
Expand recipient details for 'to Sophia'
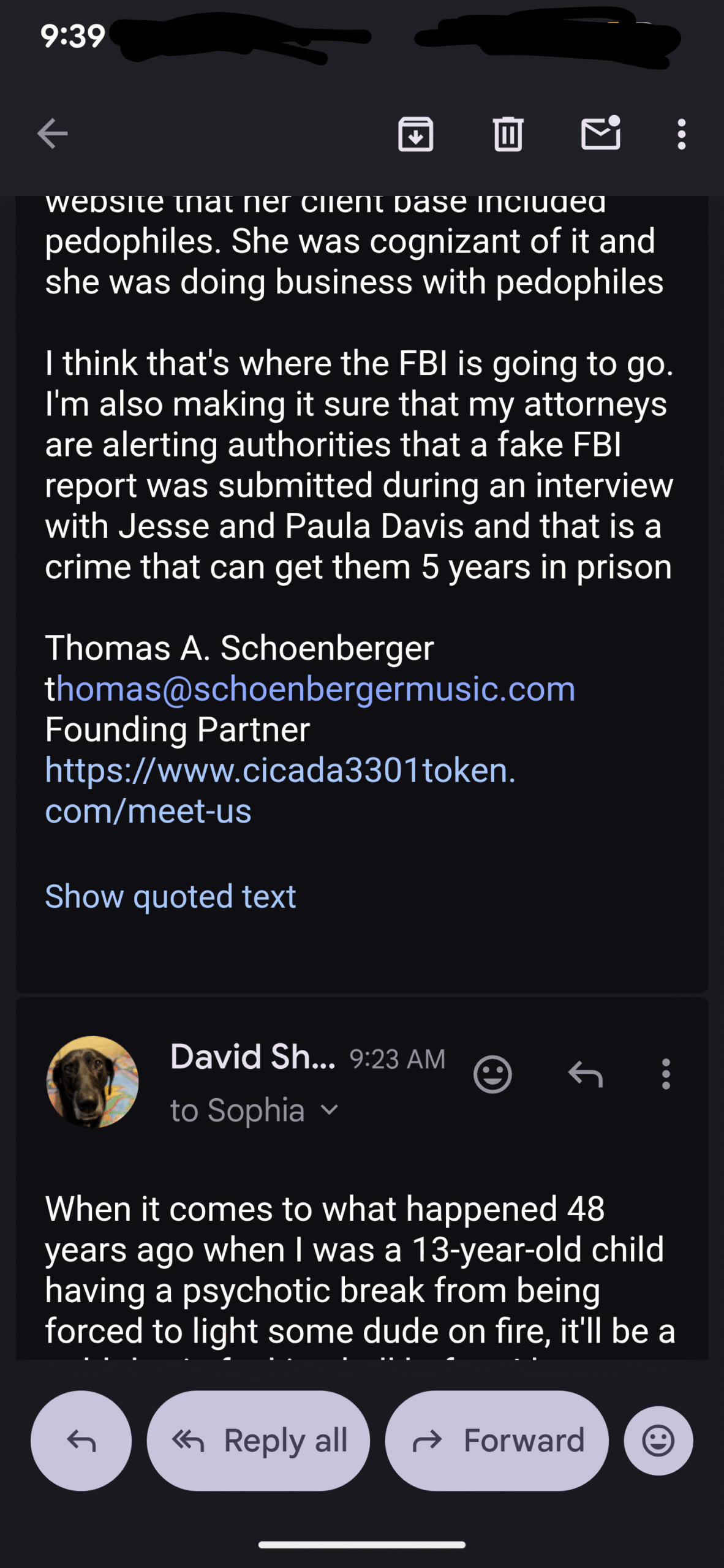pyautogui.click(x=329, y=1110)
